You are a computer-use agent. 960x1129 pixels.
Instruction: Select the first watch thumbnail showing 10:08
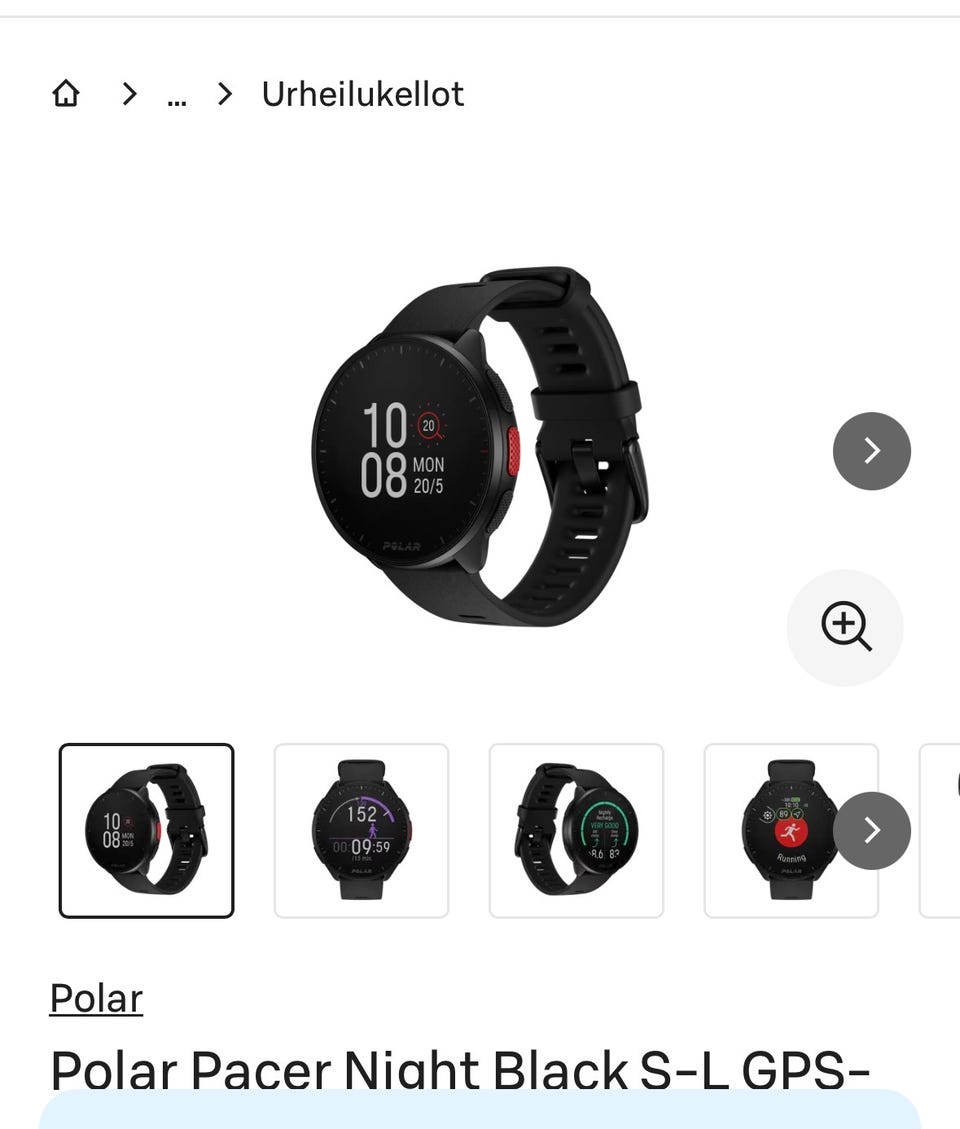pyautogui.click(x=146, y=830)
